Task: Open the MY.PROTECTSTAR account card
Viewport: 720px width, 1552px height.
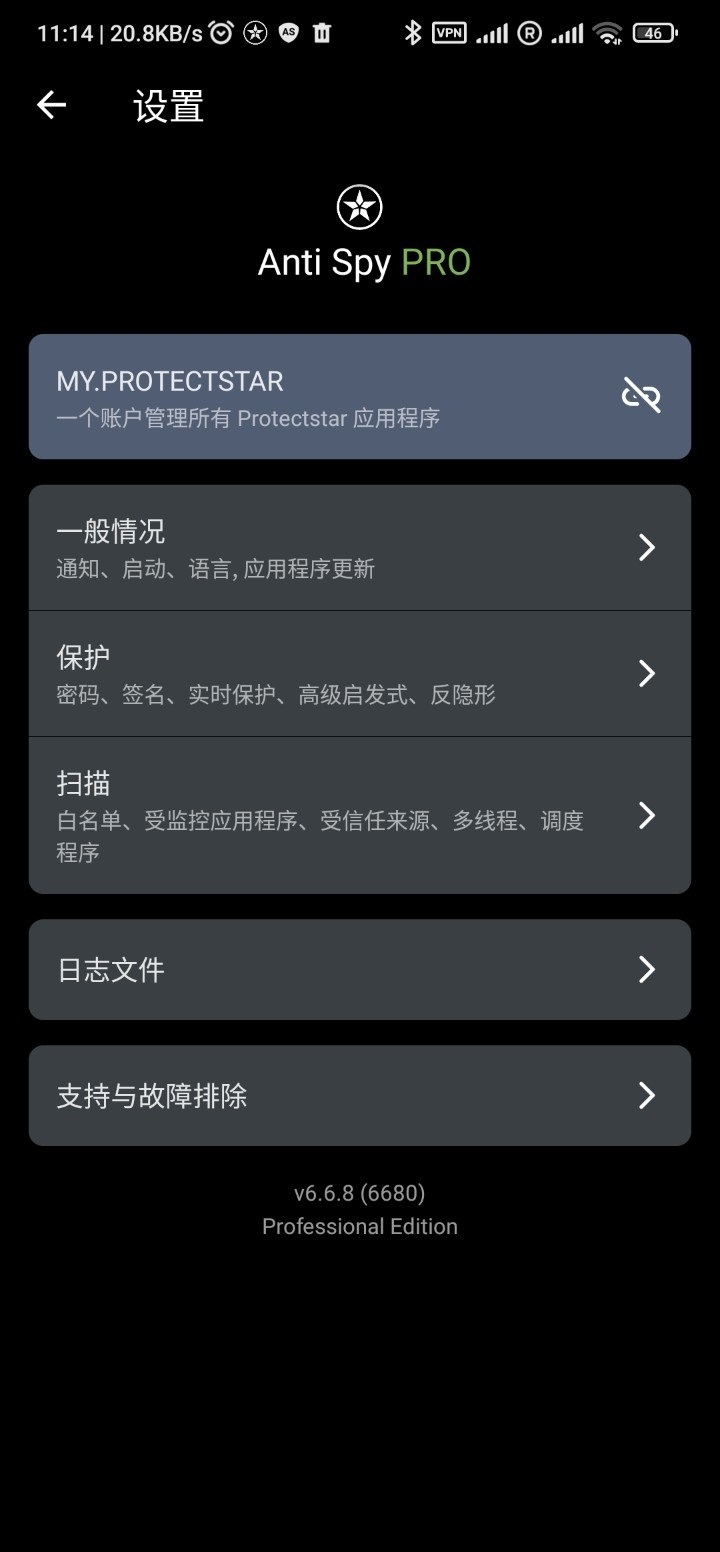Action: coord(360,396)
